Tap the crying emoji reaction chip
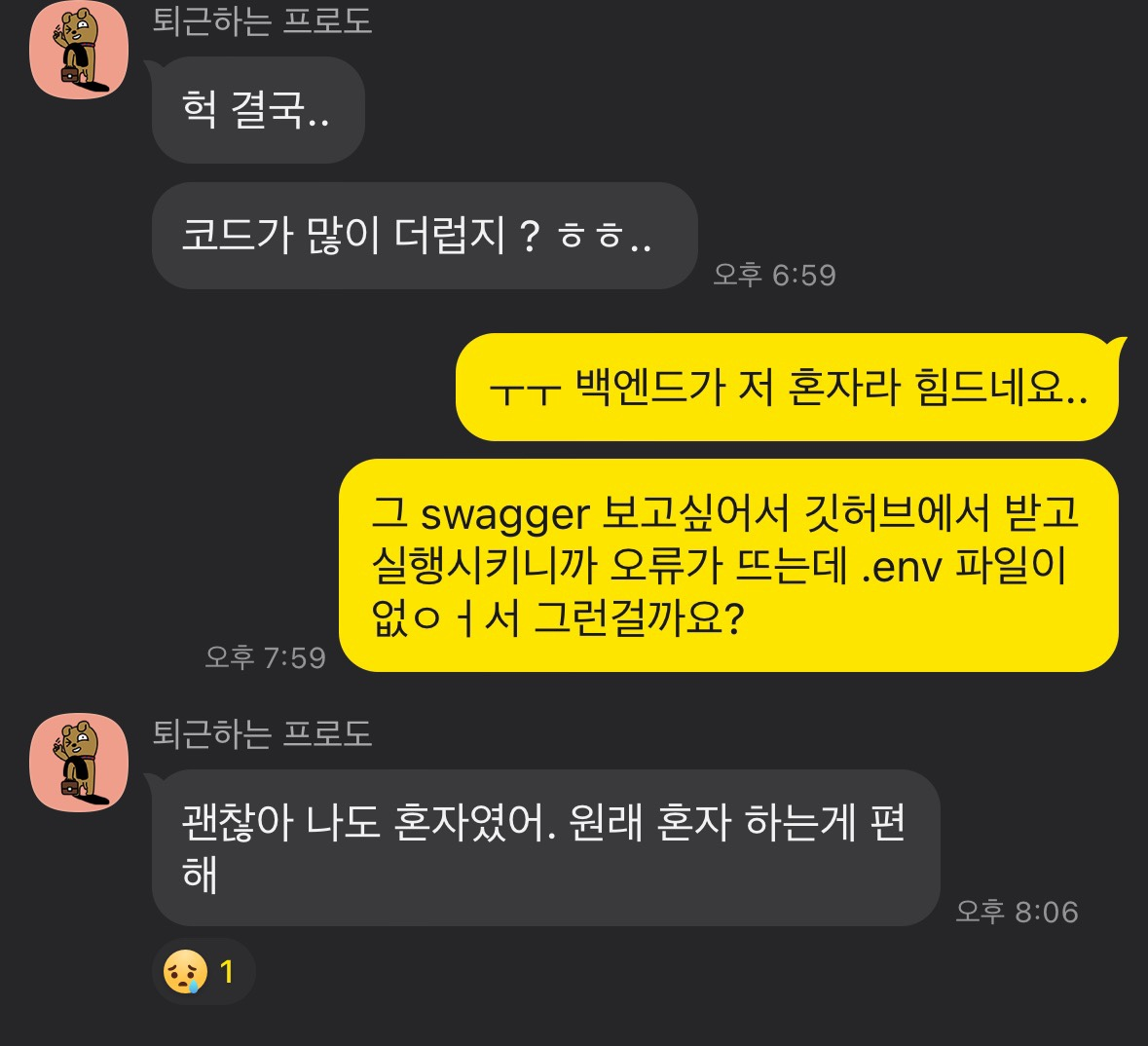Screen dimensions: 1148x1046 203,971
